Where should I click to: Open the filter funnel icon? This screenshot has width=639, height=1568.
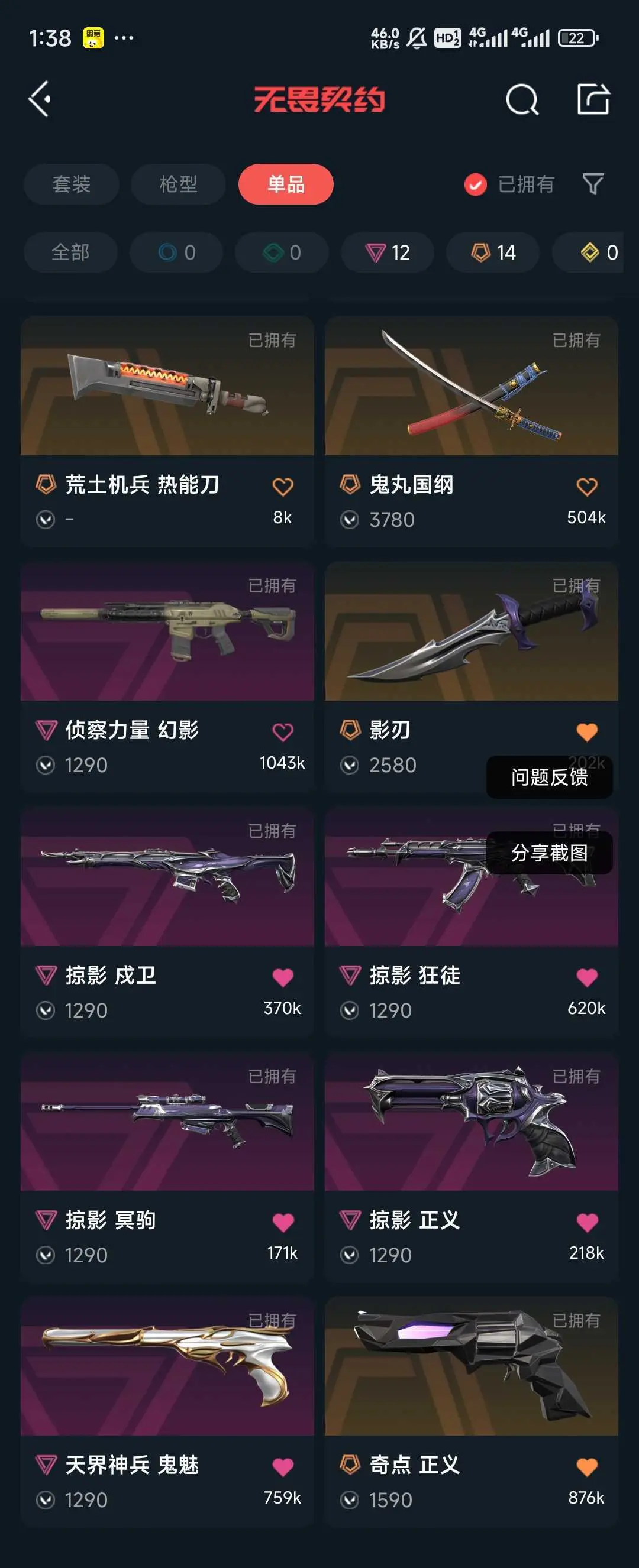point(593,184)
